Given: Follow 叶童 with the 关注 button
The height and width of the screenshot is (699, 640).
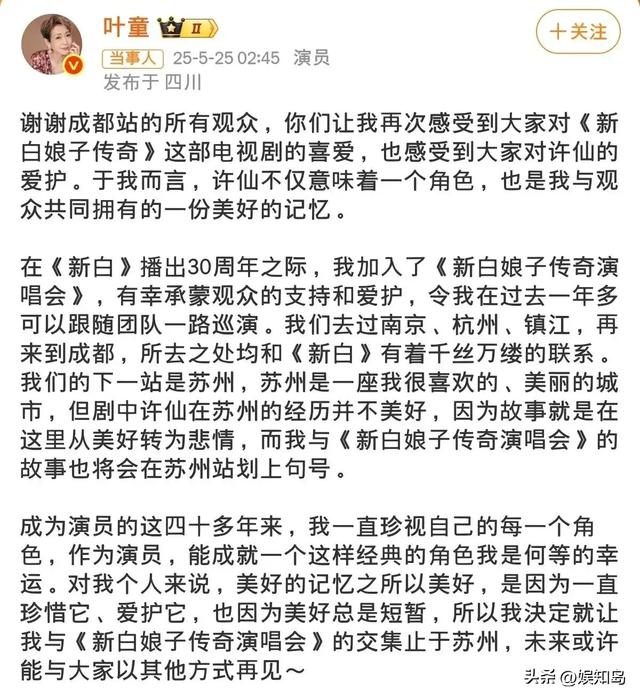Looking at the screenshot, I should (579, 32).
